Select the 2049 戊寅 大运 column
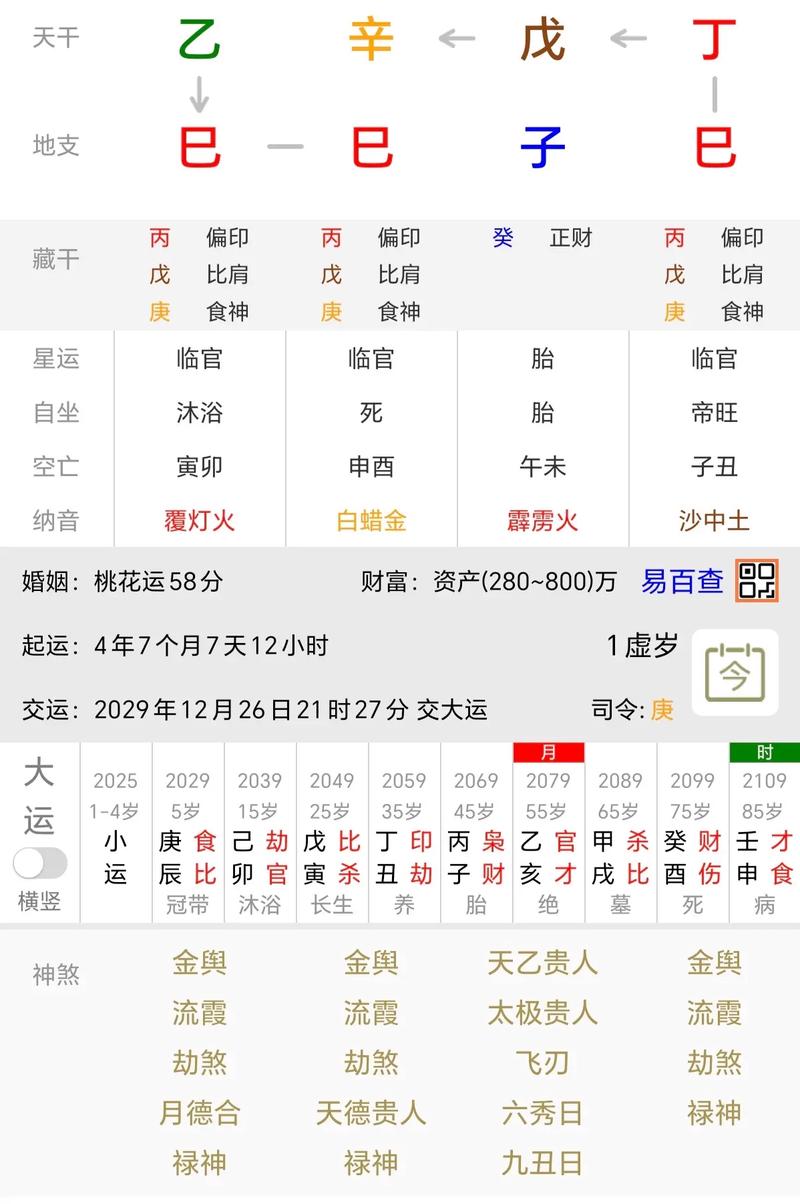The height and width of the screenshot is (1204, 800). (x=332, y=832)
